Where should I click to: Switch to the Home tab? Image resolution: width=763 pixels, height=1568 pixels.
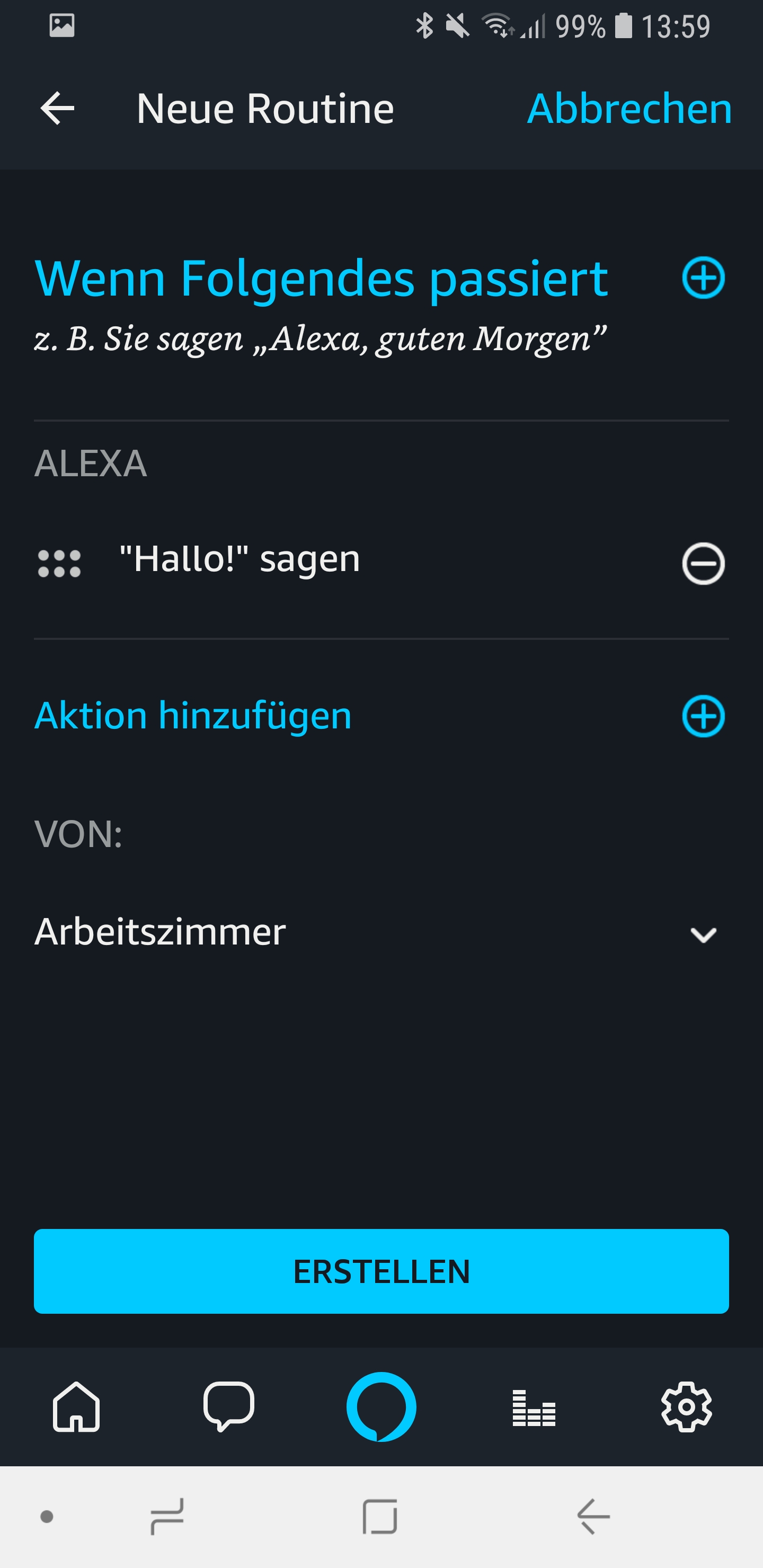77,1406
